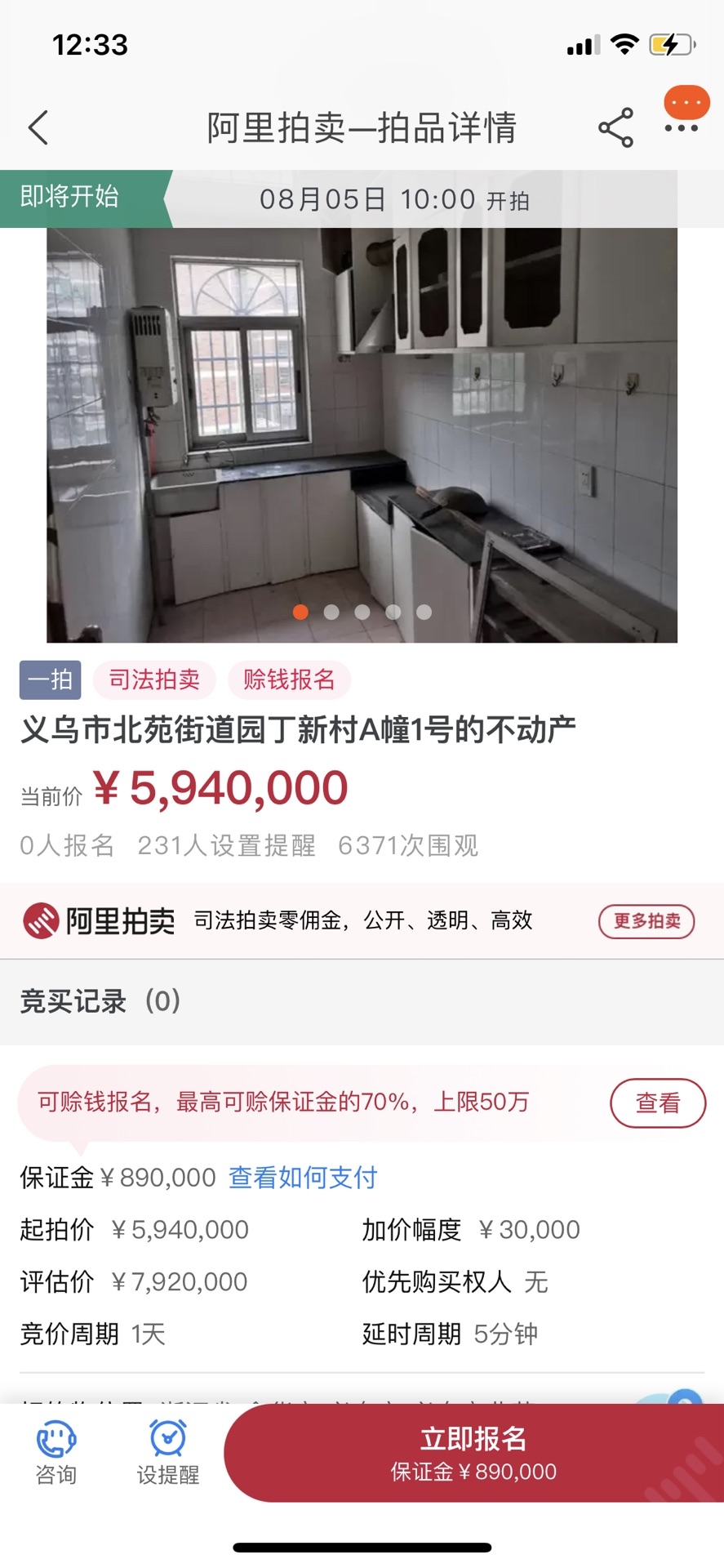724x1568 pixels.
Task: Open the kitchen photo of the property
Action: [362, 434]
